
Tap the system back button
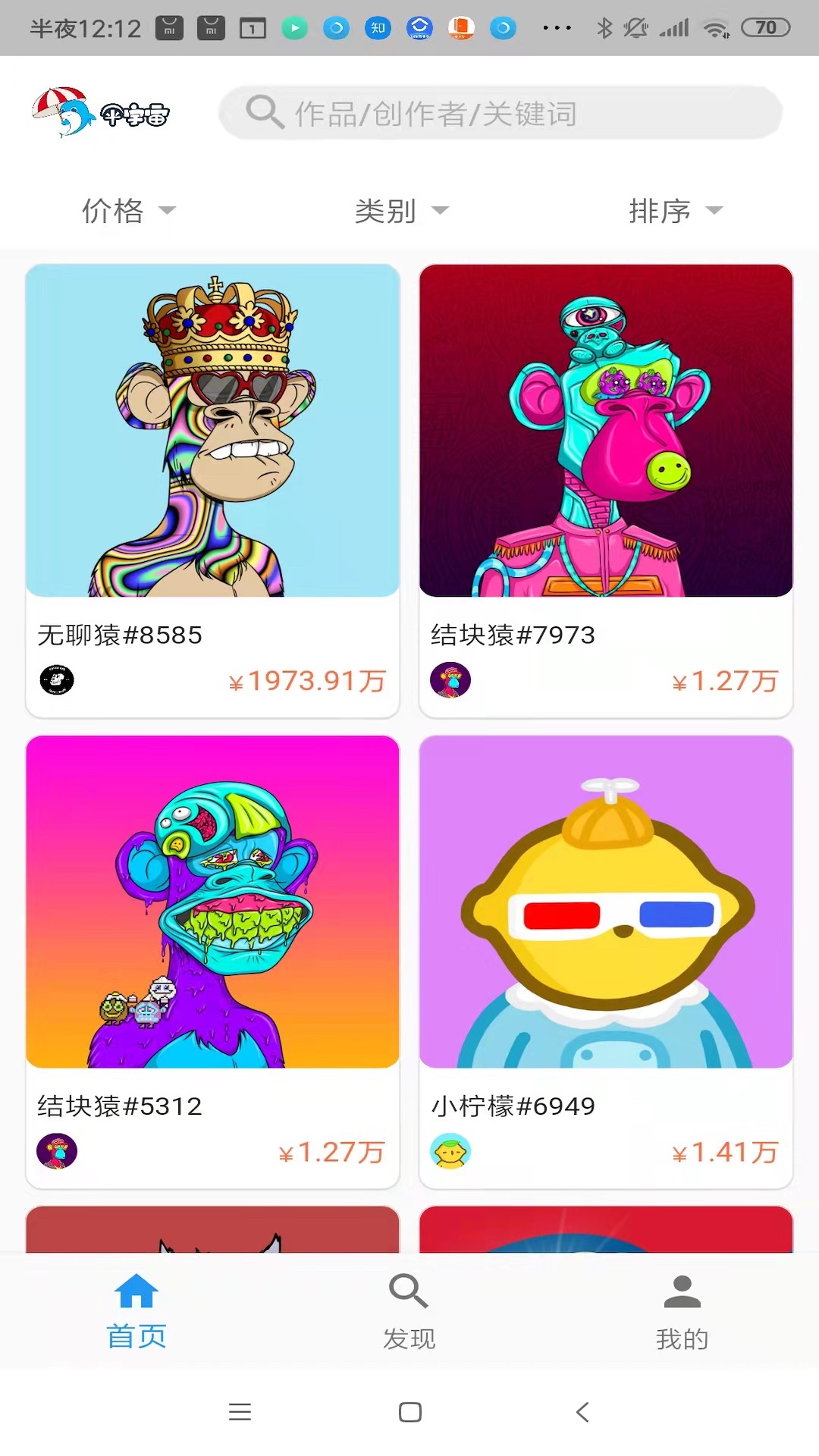(x=582, y=1412)
